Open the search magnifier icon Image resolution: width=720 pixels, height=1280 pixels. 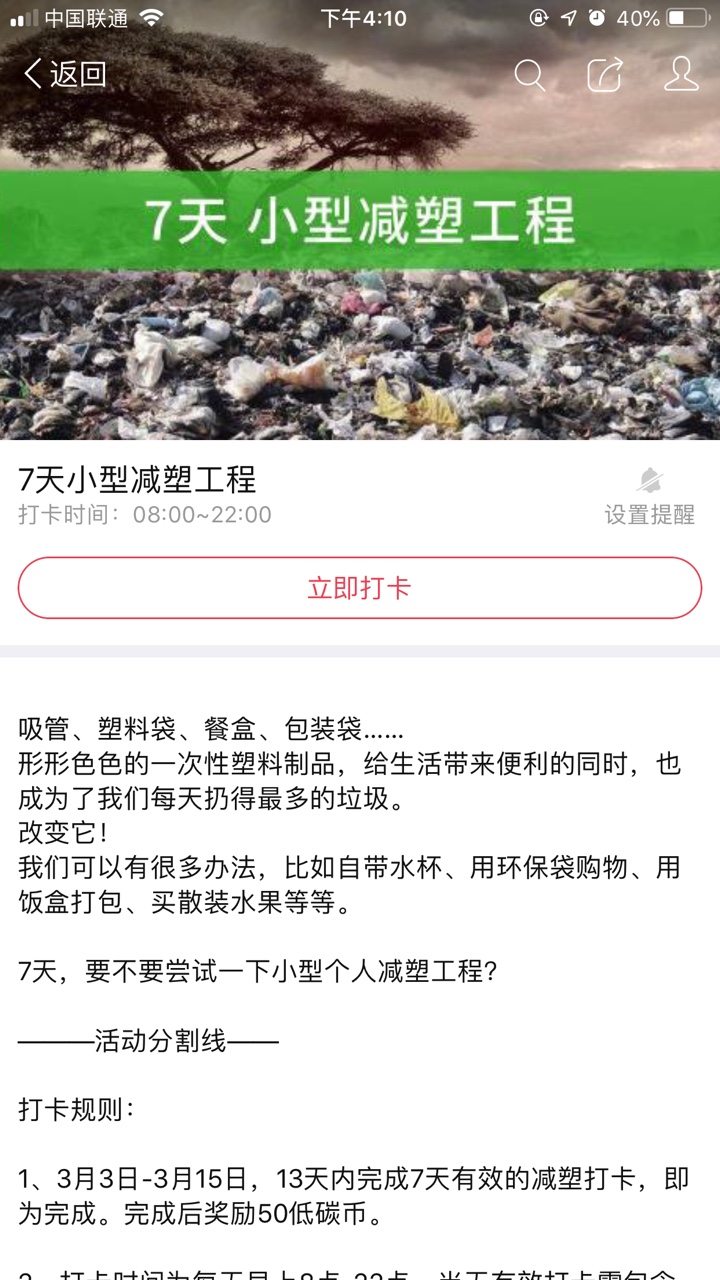(530, 75)
